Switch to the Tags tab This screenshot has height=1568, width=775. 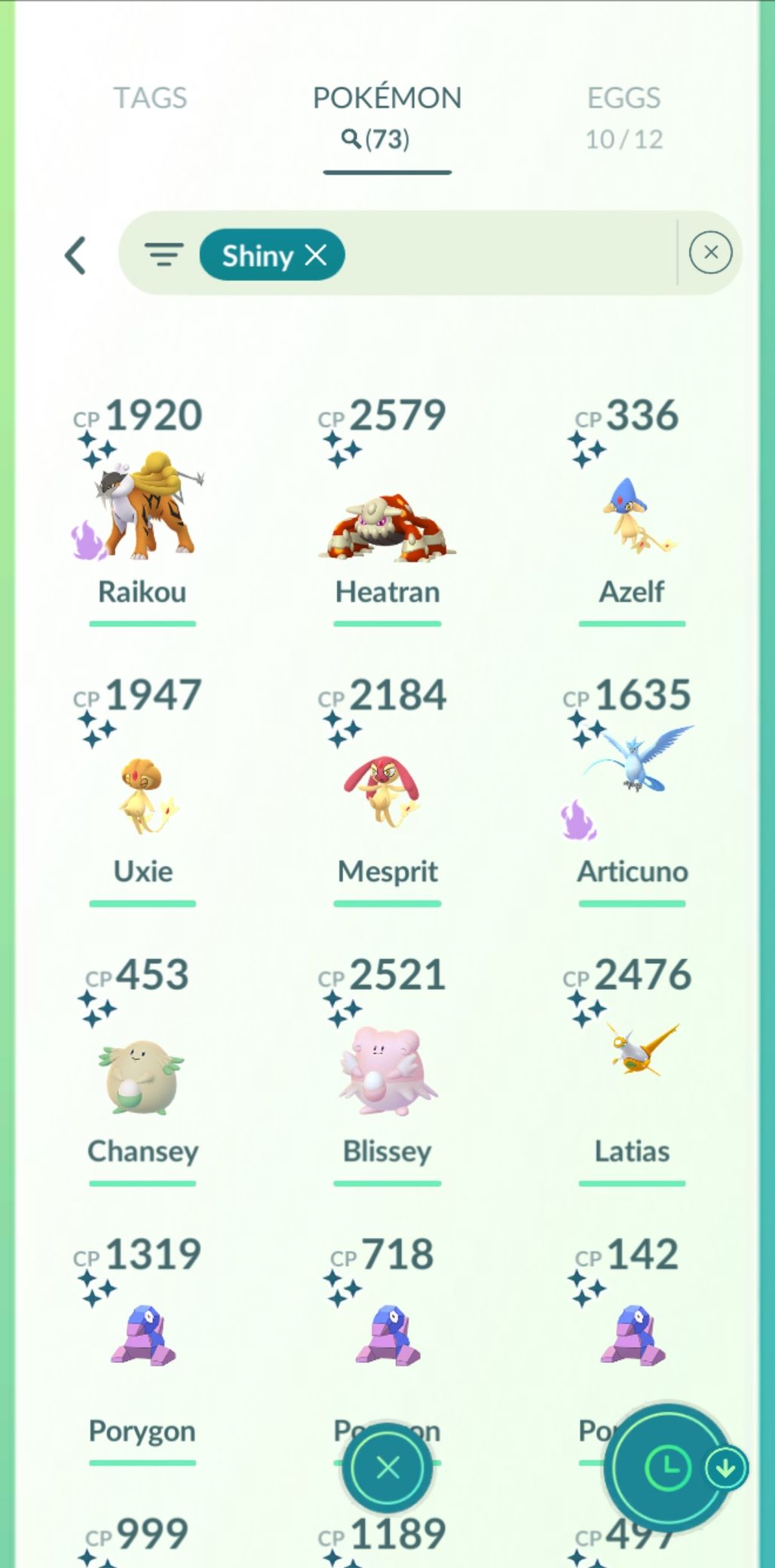click(x=150, y=98)
